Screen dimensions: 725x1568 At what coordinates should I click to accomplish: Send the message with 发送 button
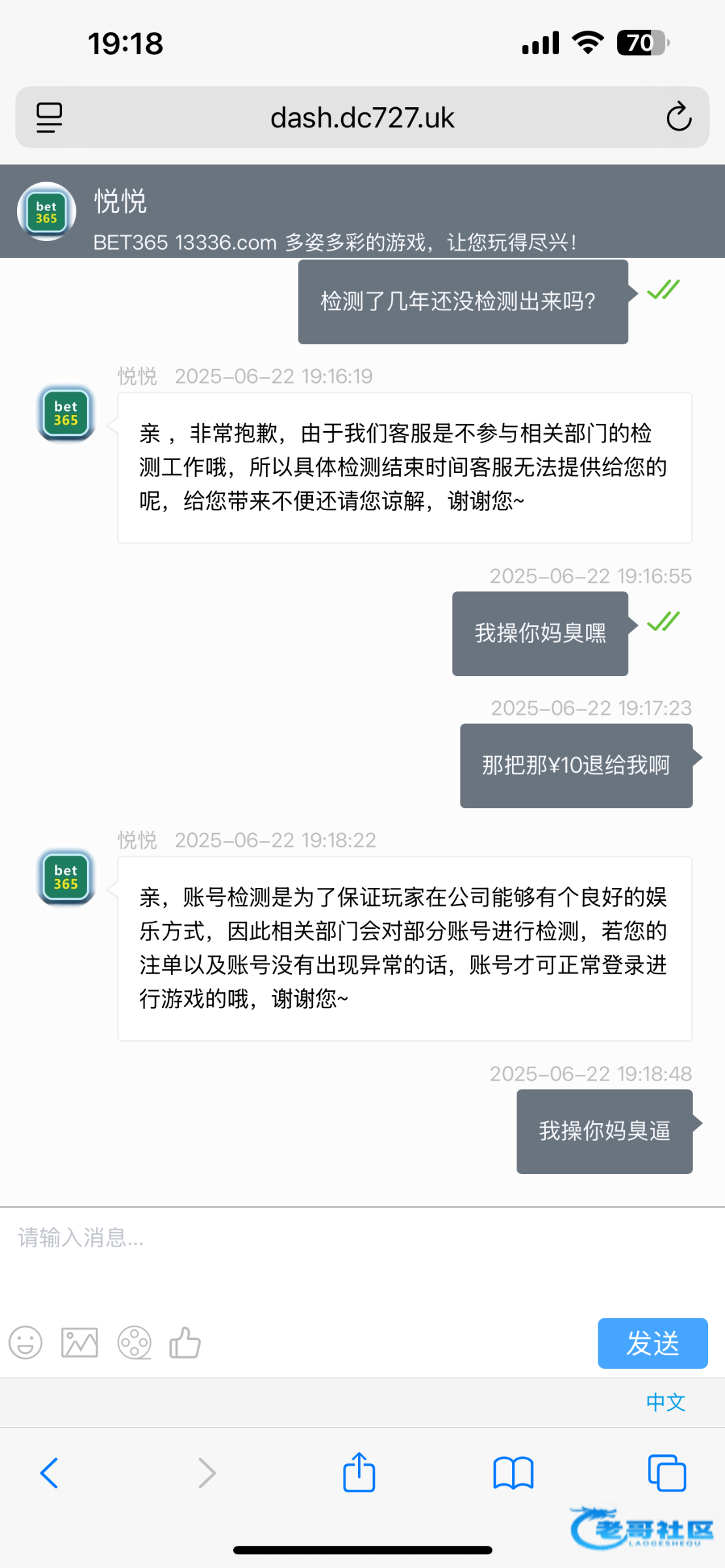(x=652, y=1343)
